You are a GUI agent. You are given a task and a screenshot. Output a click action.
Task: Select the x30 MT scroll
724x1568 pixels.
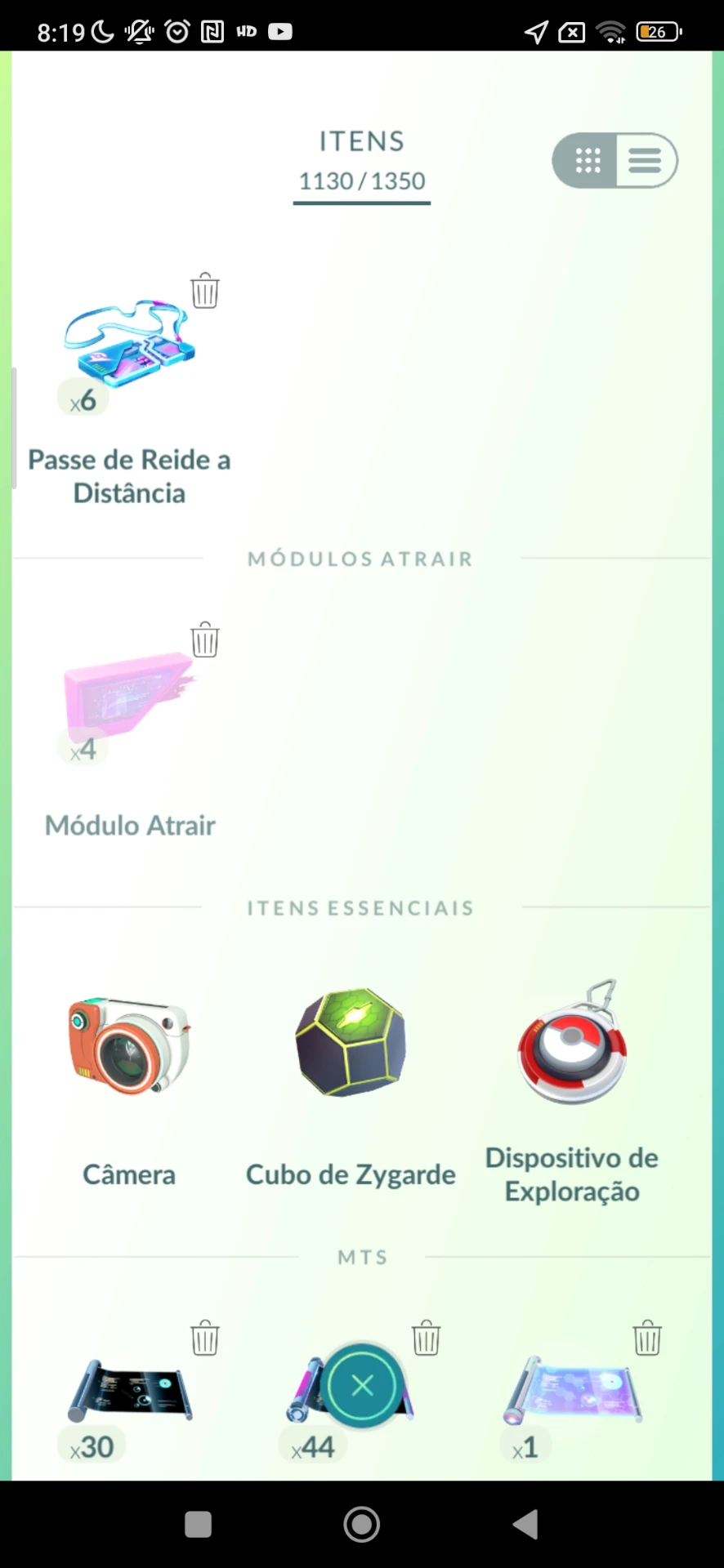129,1391
